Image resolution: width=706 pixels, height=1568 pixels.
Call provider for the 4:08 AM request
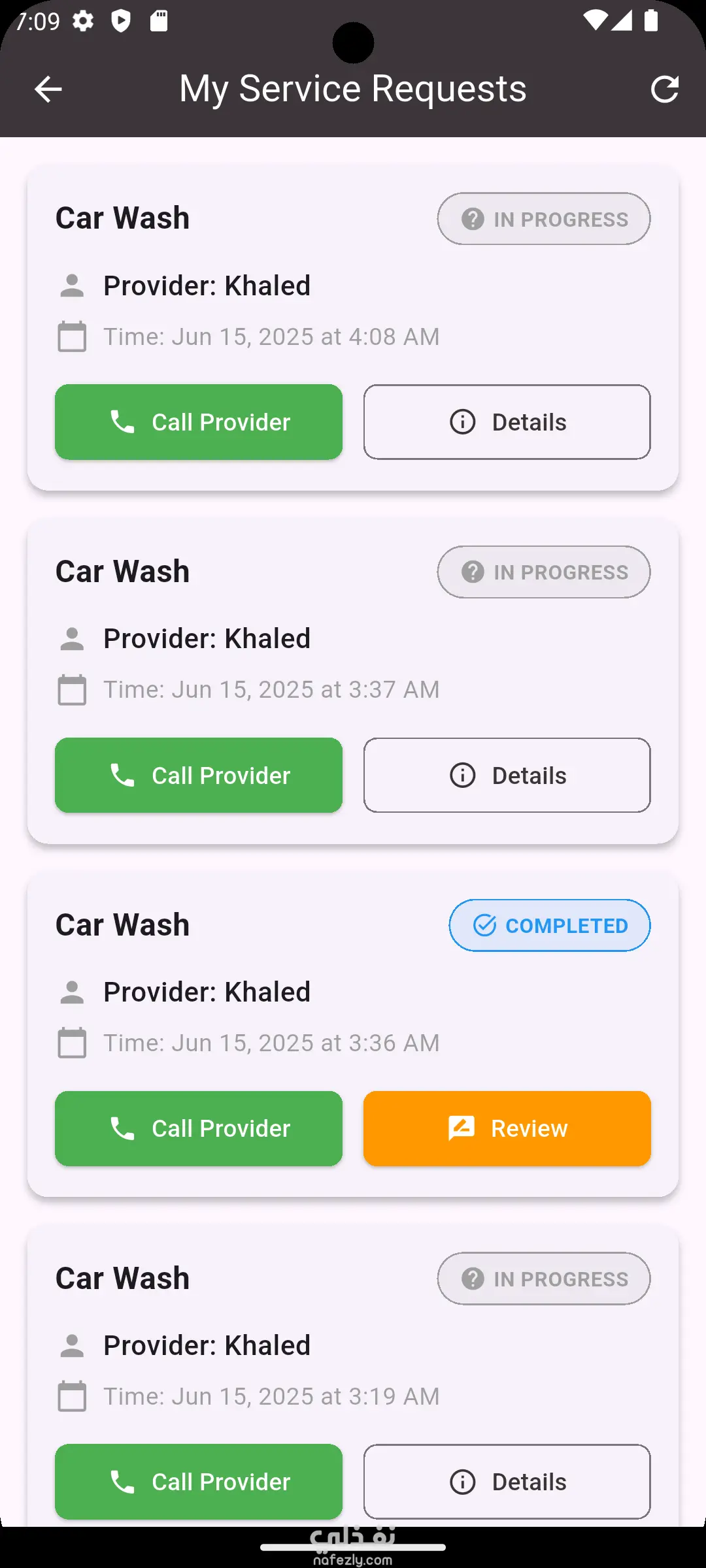pyautogui.click(x=199, y=422)
